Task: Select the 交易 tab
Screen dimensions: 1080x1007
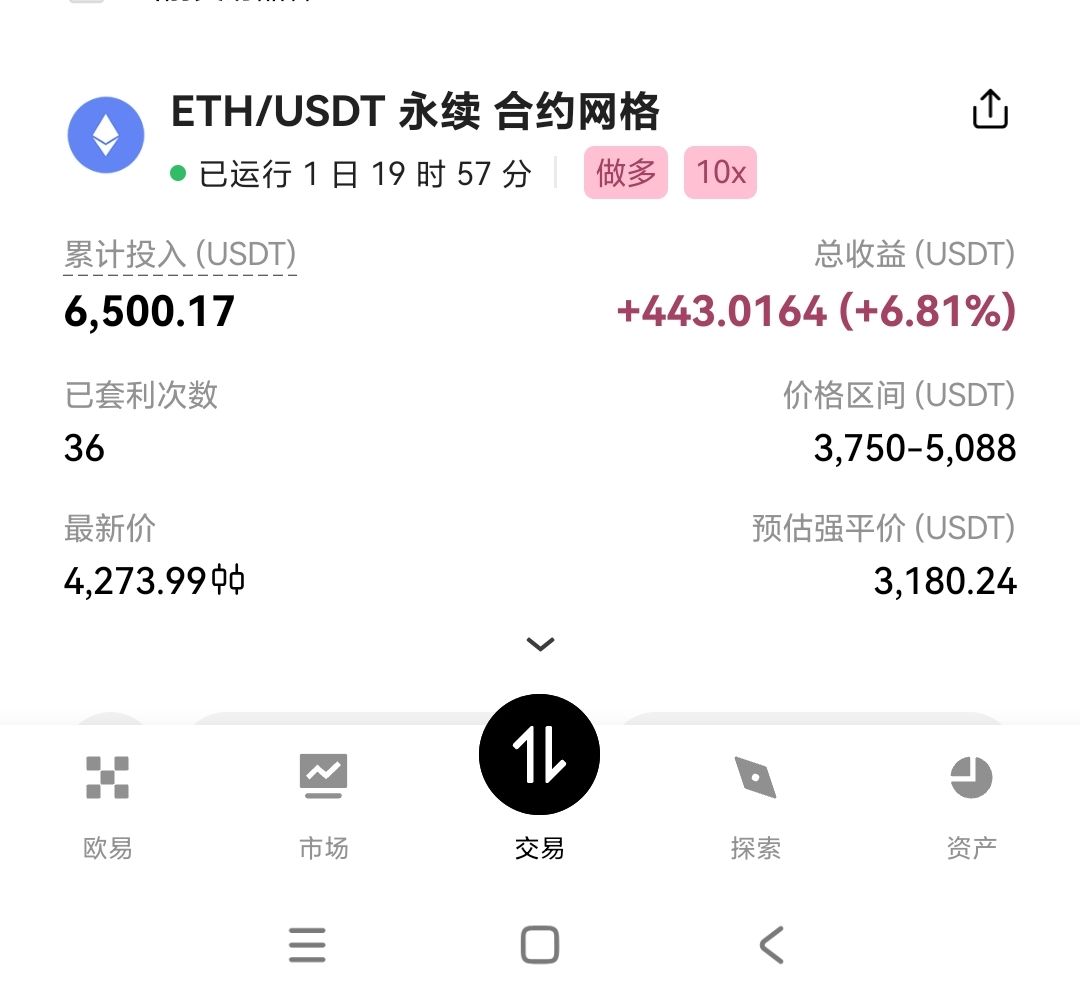Action: [540, 780]
